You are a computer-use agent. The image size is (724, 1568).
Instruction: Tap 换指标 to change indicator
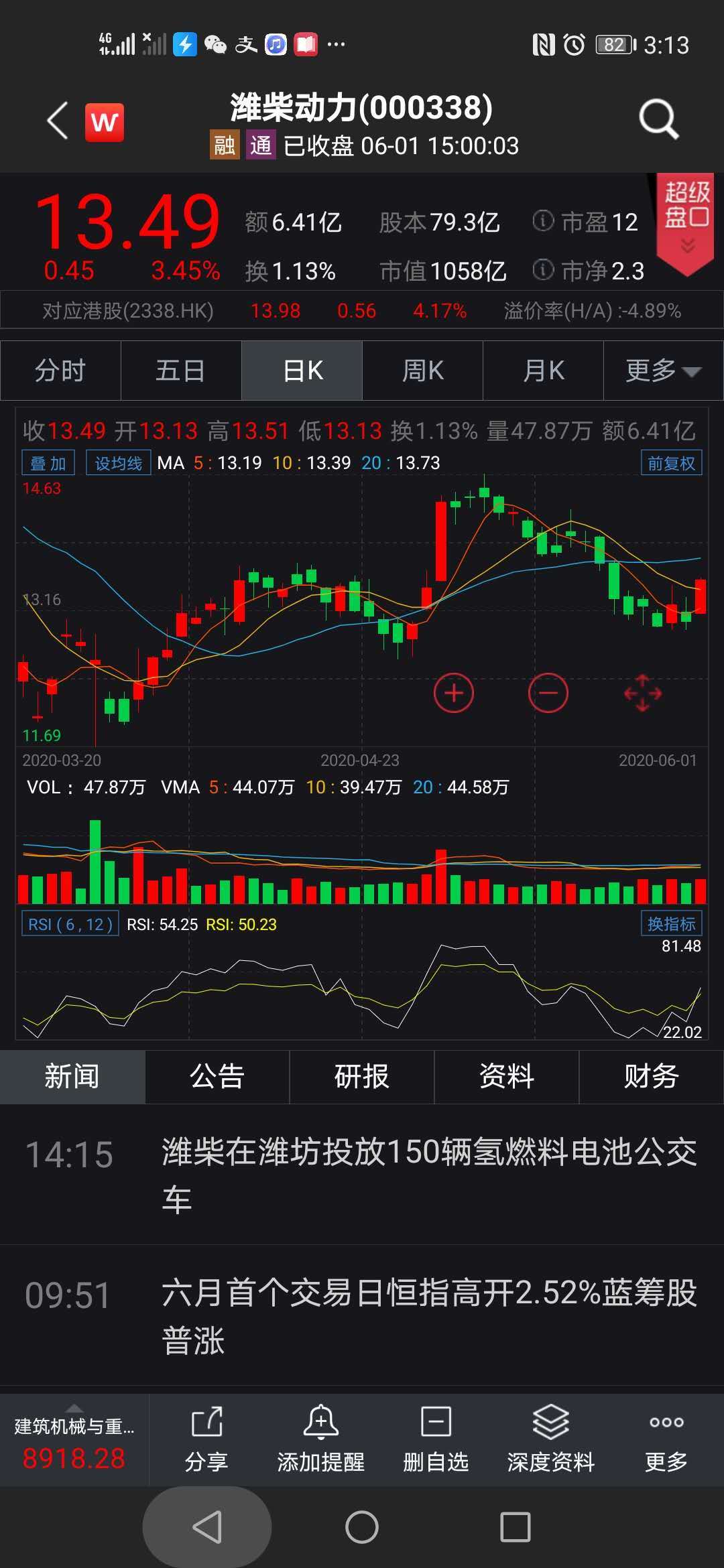point(672,923)
